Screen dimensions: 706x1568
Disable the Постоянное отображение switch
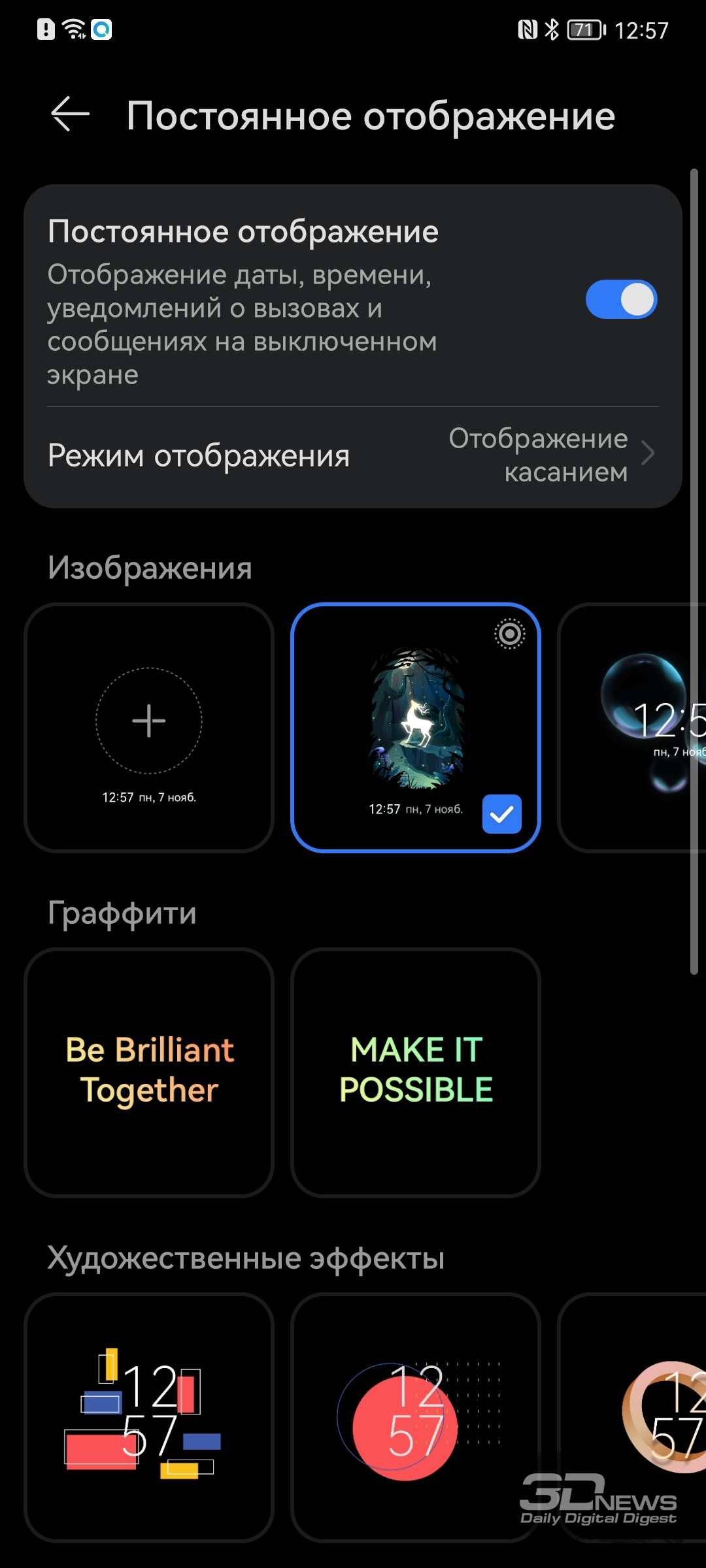621,299
